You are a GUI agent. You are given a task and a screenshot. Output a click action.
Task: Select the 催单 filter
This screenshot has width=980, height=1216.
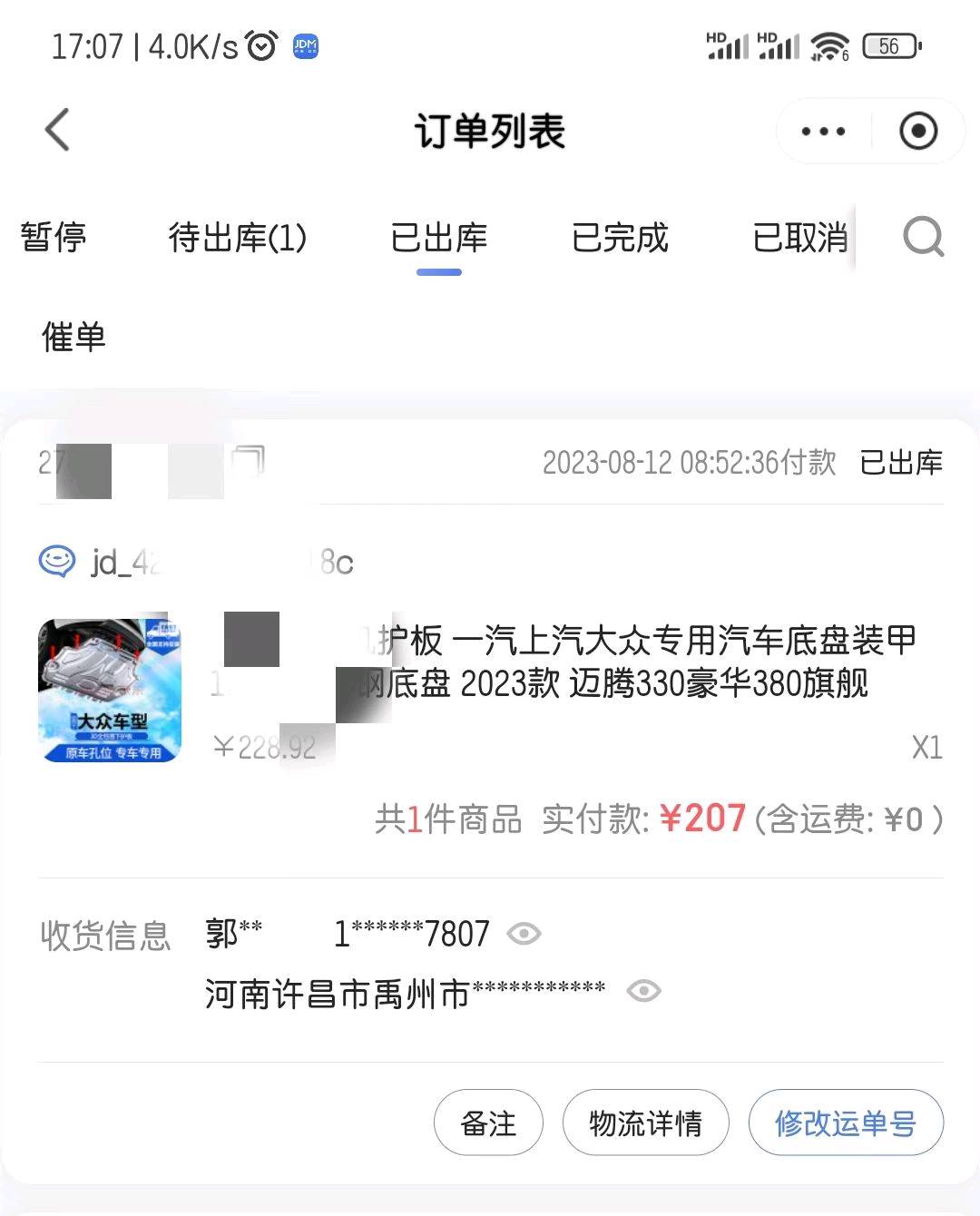click(73, 337)
